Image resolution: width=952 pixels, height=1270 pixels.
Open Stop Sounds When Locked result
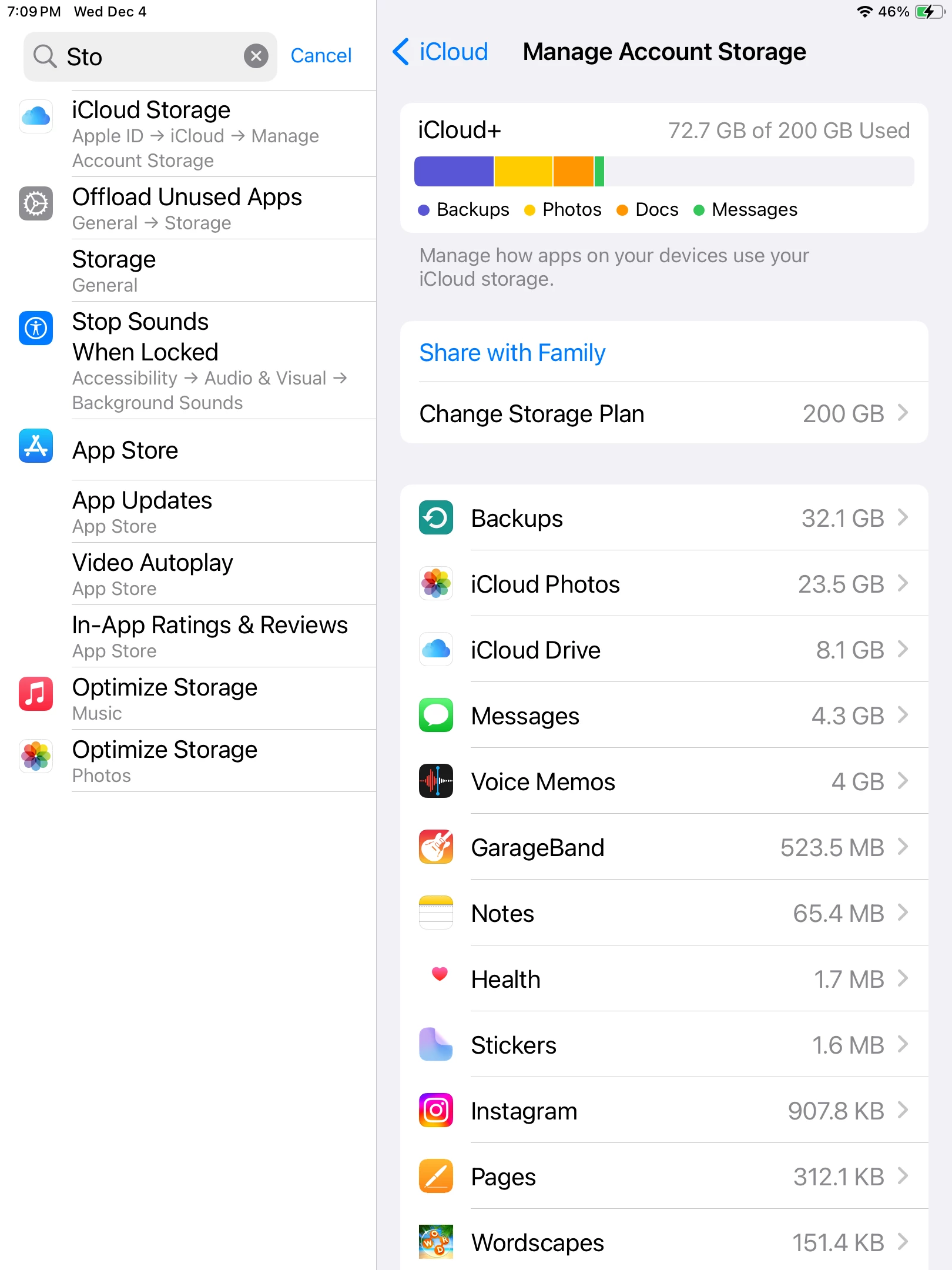tap(194, 360)
